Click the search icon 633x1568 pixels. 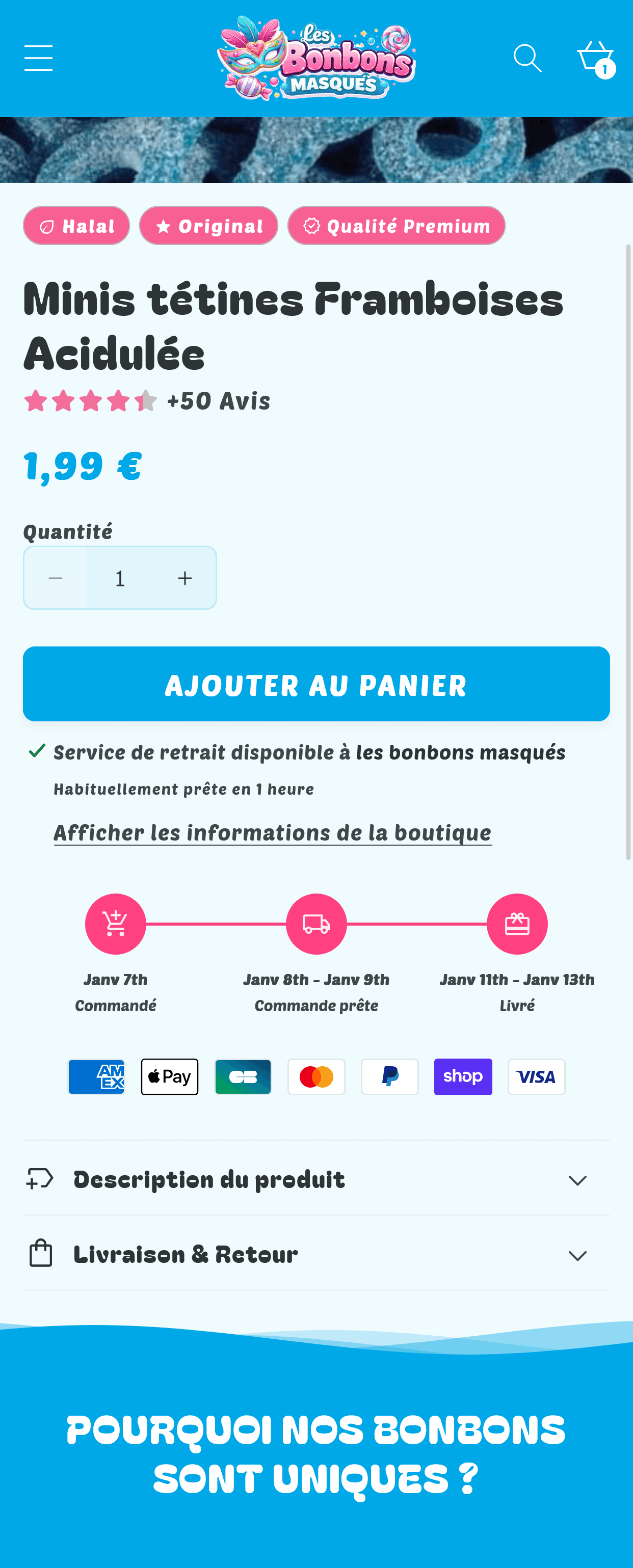pos(526,58)
